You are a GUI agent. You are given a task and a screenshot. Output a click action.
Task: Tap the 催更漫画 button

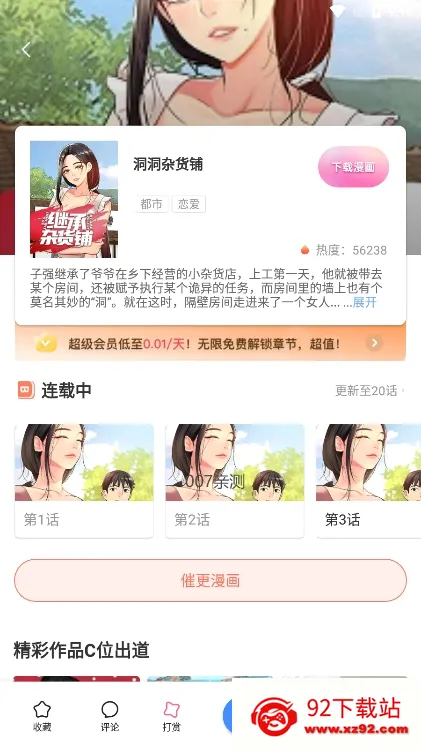coord(210,580)
